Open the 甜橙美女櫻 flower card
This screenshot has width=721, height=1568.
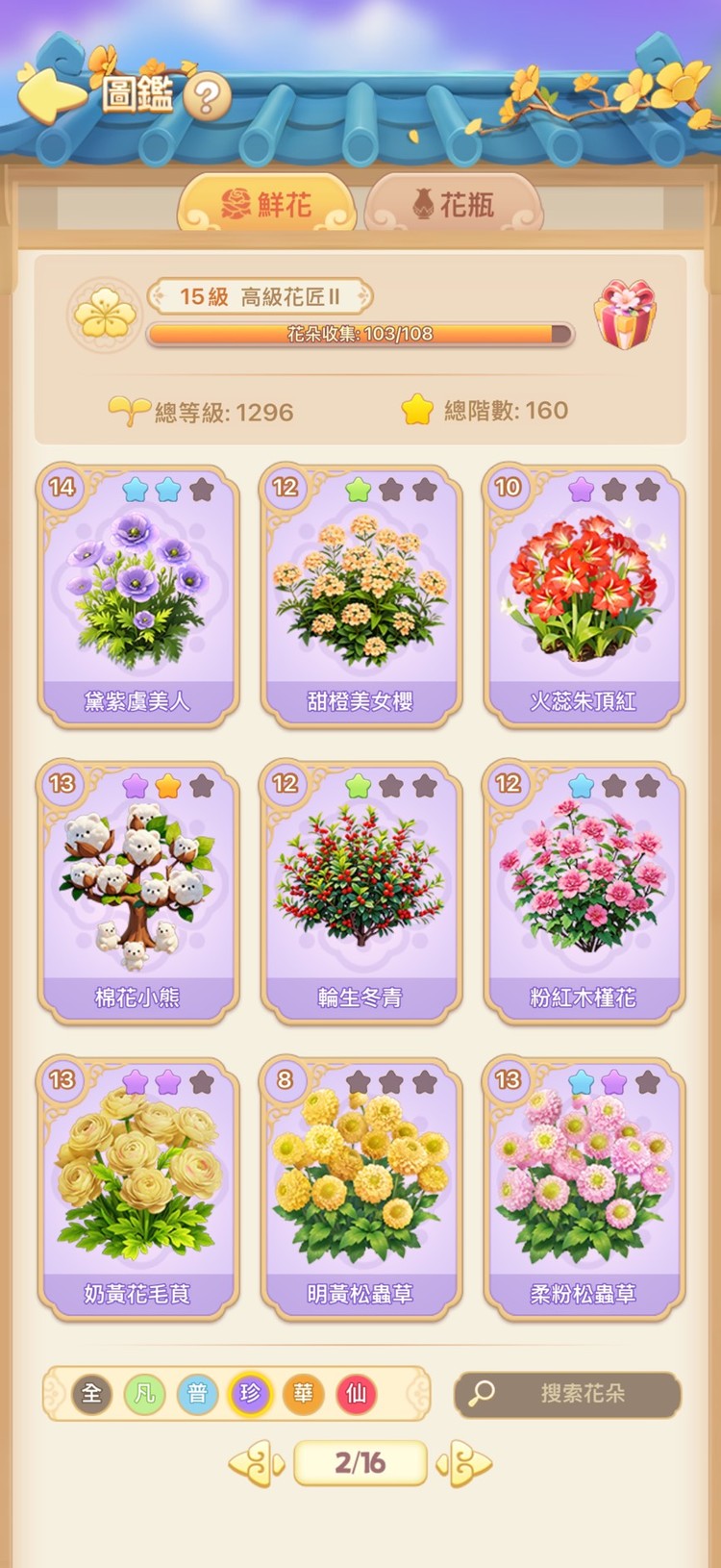(x=360, y=596)
